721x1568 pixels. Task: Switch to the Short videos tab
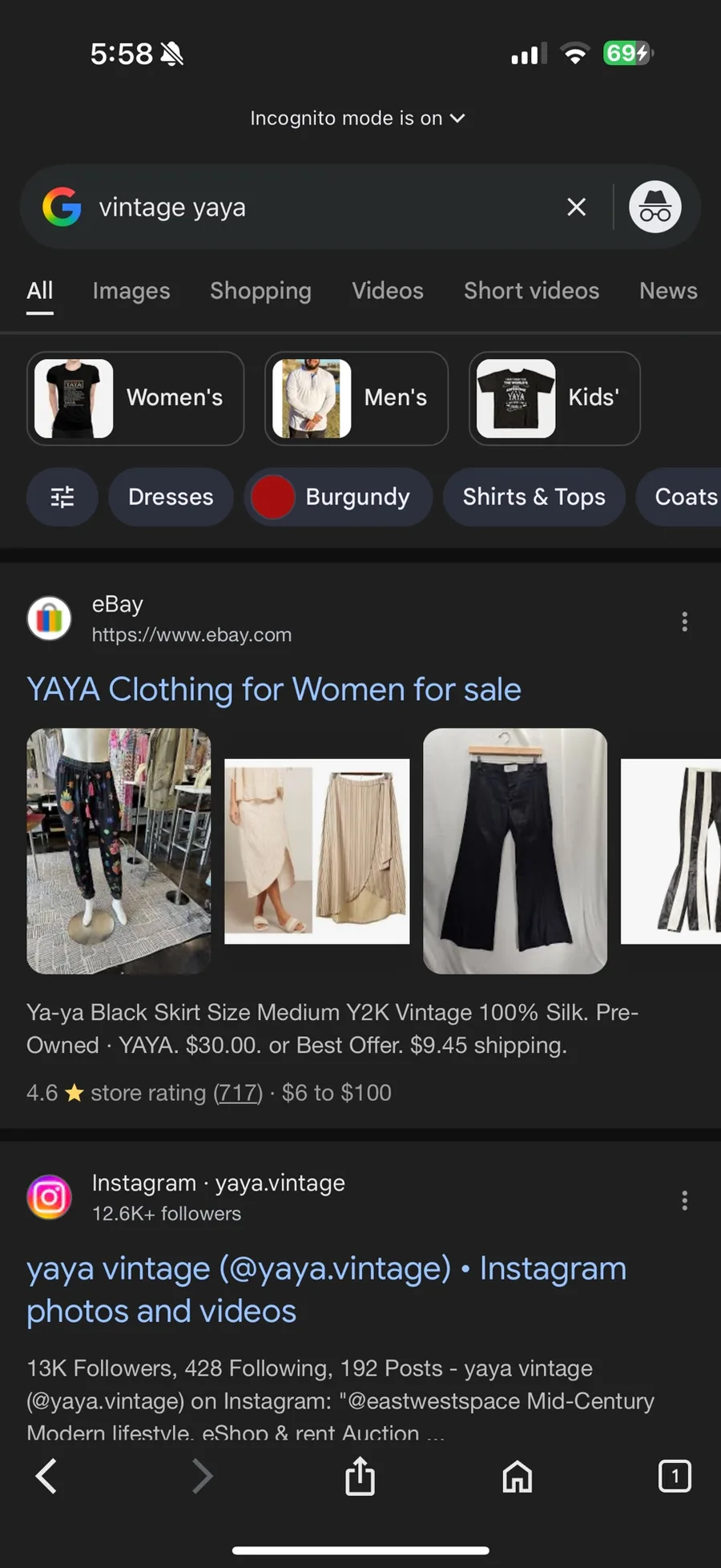[x=531, y=291]
